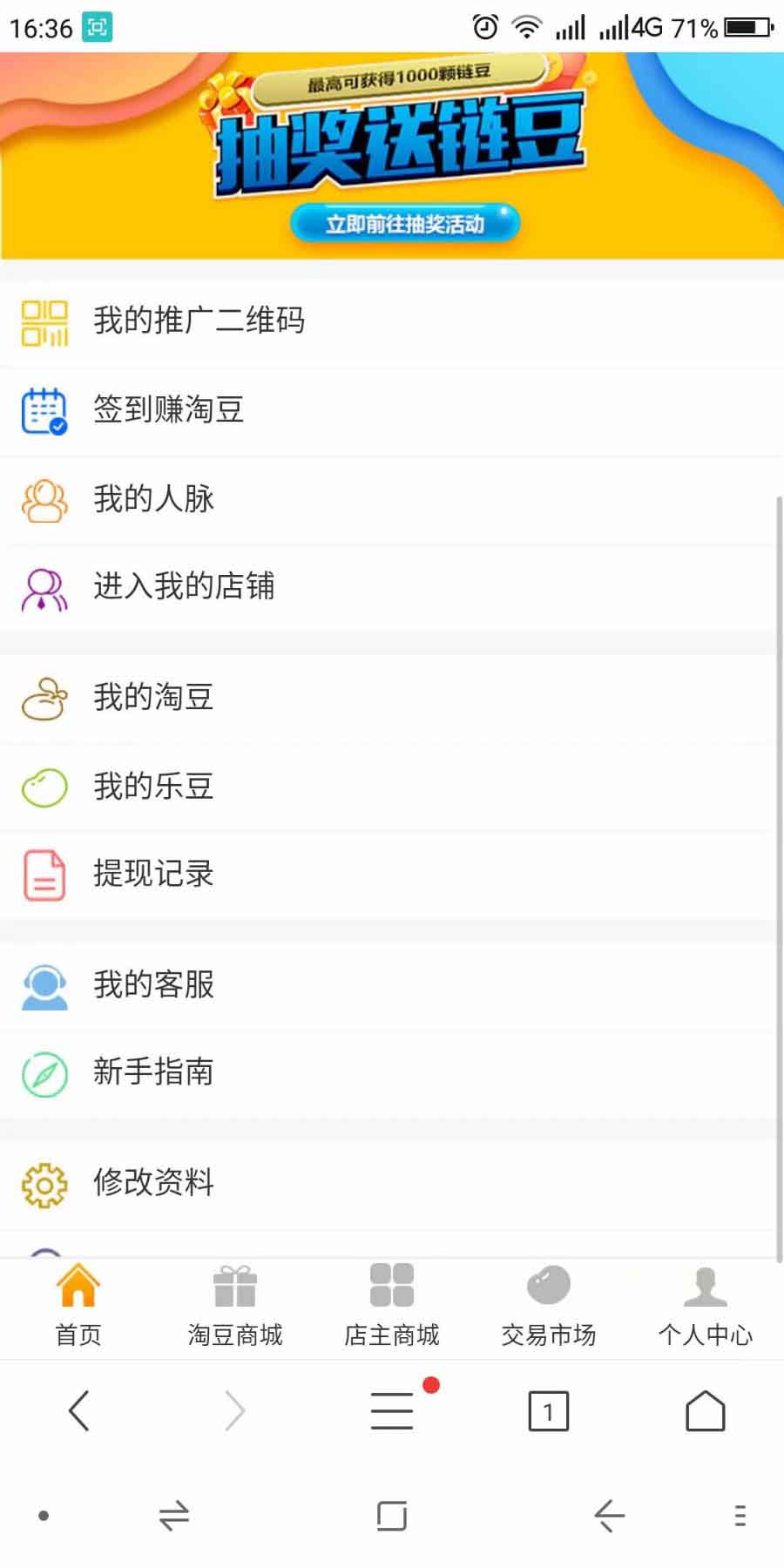
Task: Open 修改资料 settings
Action: (154, 1182)
